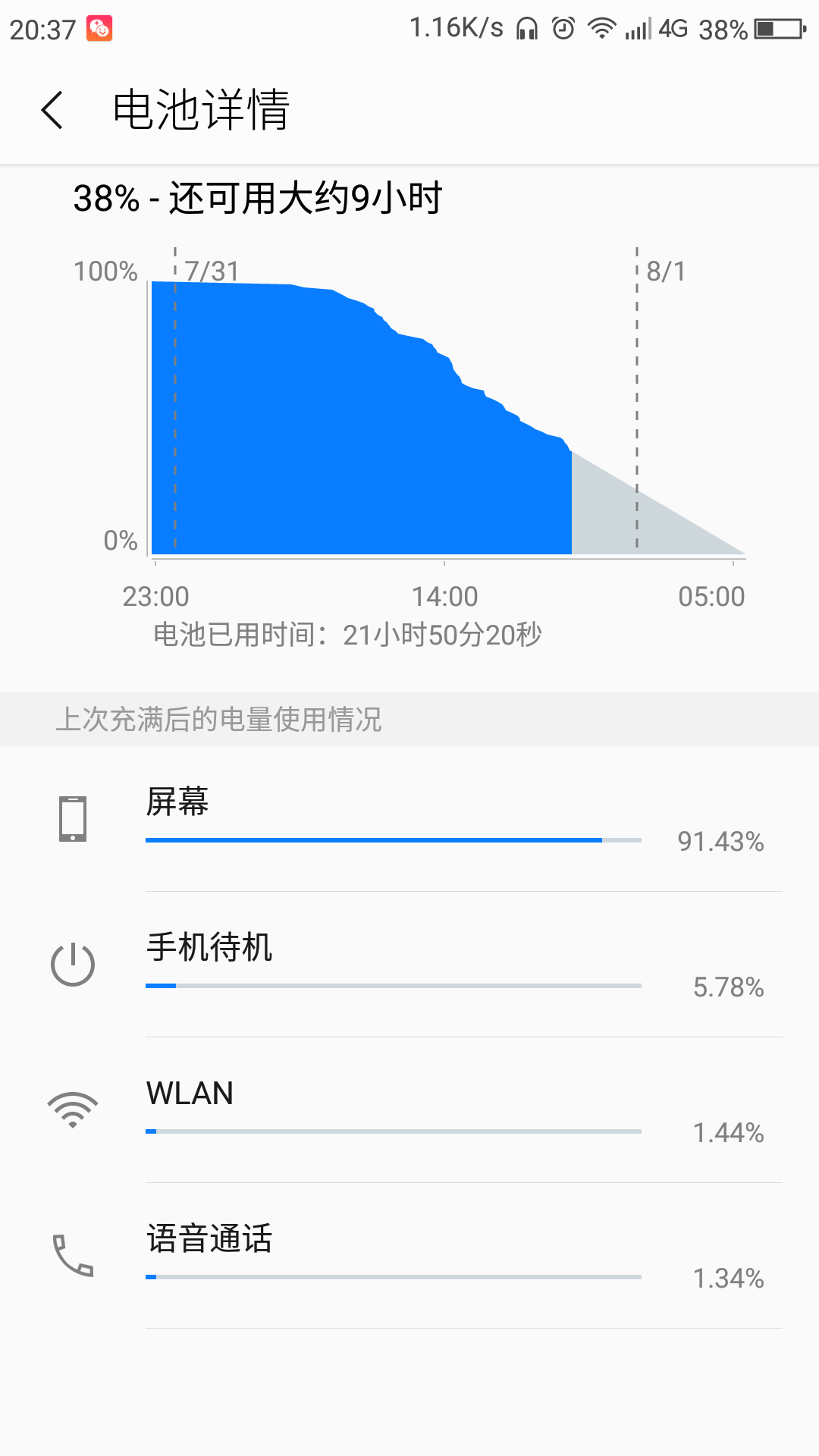Viewport: 819px width, 1456px height.
Task: Tap the 语音通话 phone handset icon
Action: (73, 1255)
